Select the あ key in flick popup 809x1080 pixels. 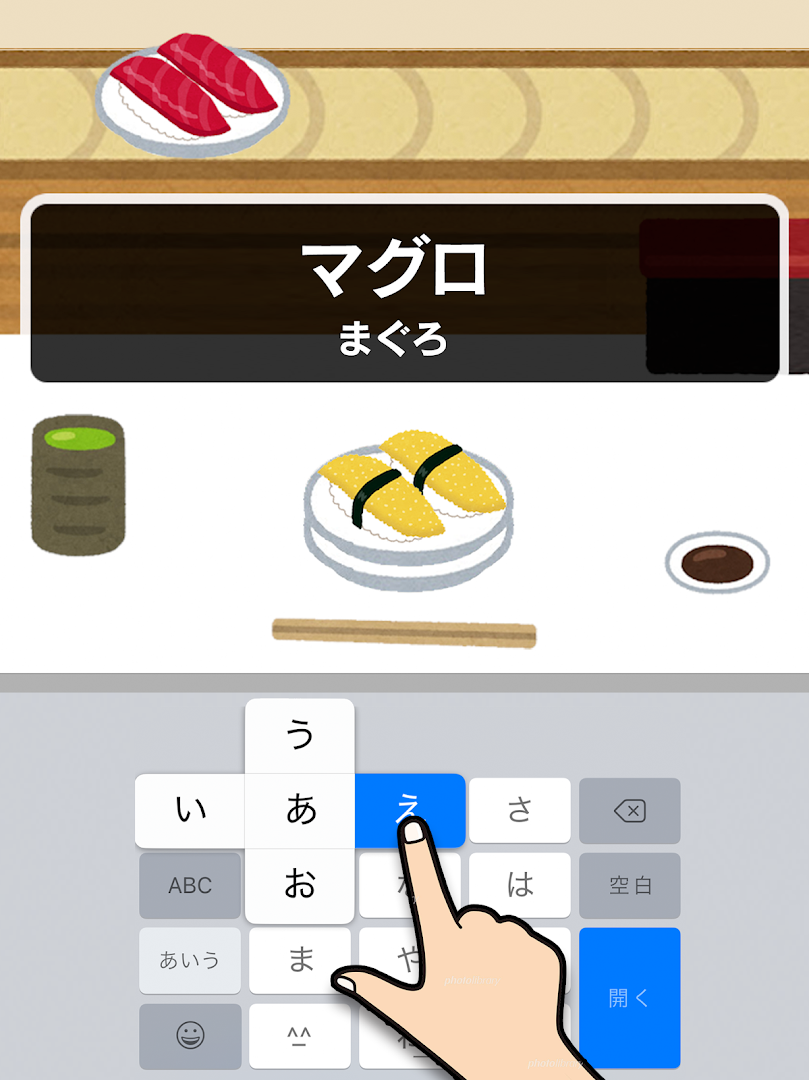tap(299, 810)
